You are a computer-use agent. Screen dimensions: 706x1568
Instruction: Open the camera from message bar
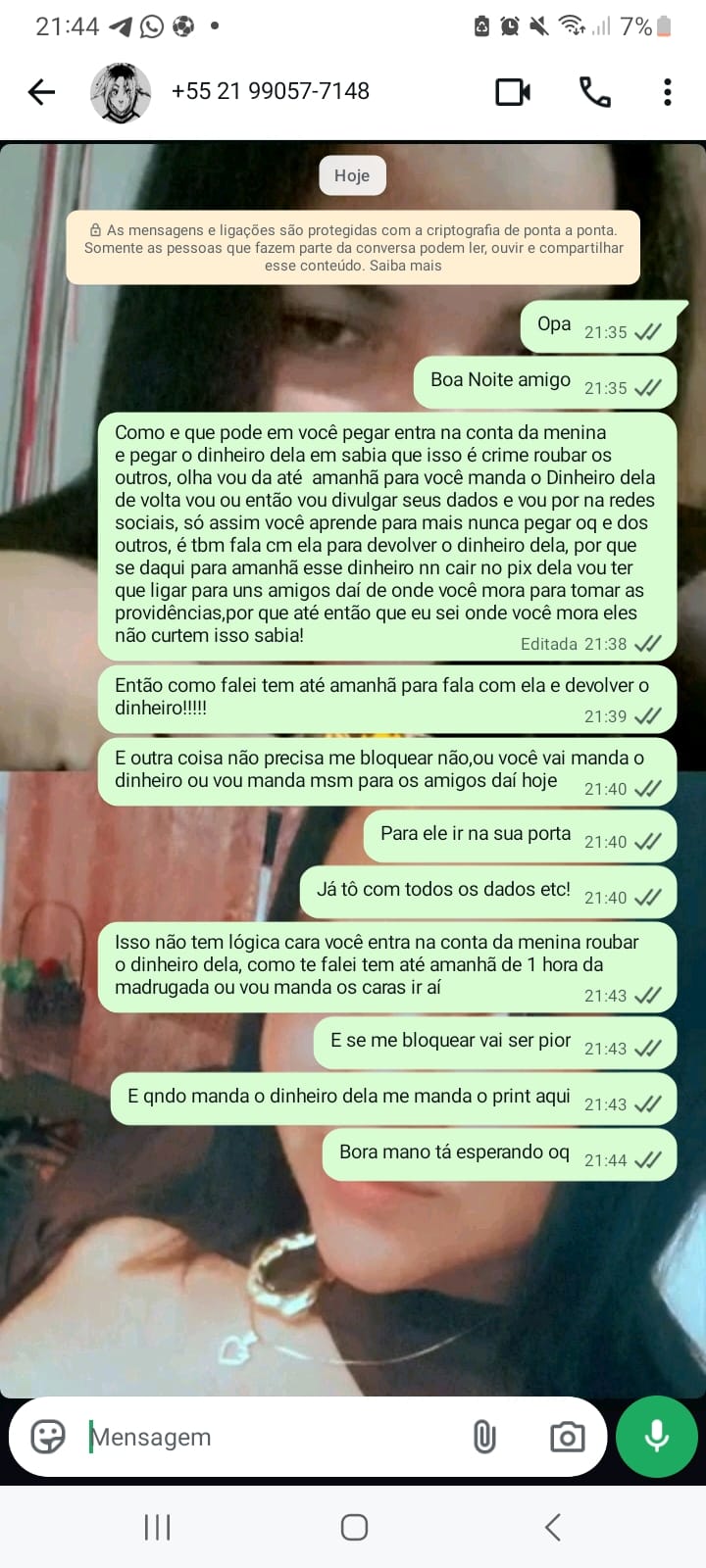567,1437
